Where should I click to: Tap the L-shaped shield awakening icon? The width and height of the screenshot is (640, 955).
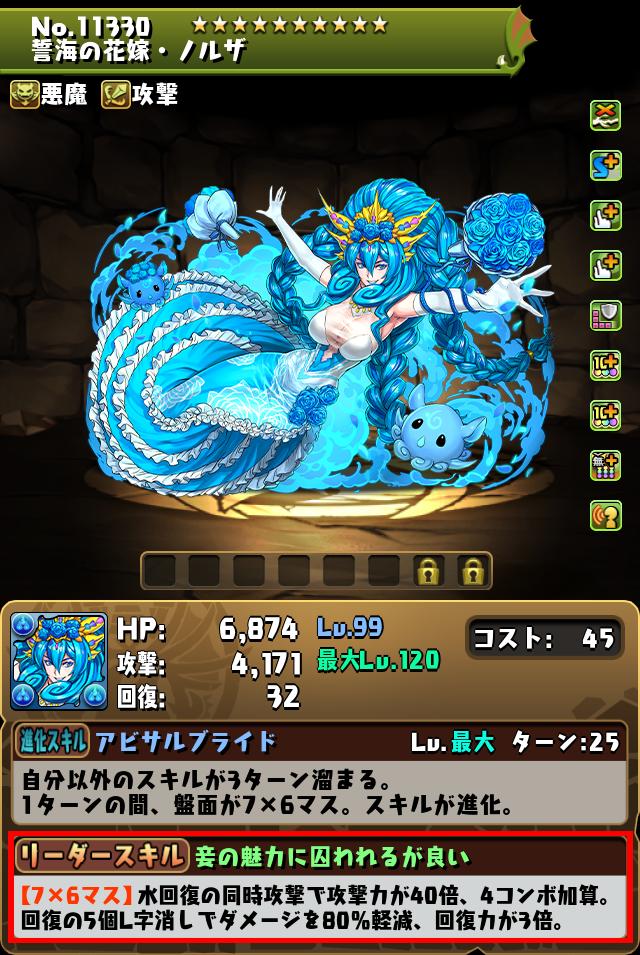(606, 315)
